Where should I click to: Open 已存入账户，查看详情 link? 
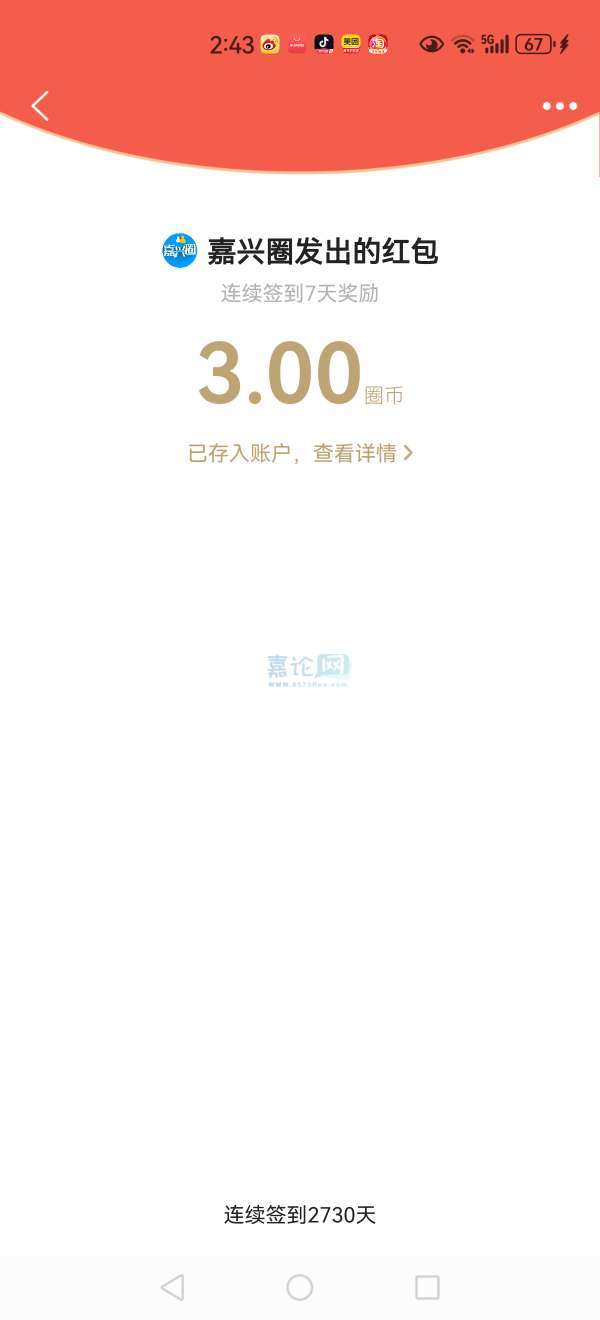[x=300, y=453]
